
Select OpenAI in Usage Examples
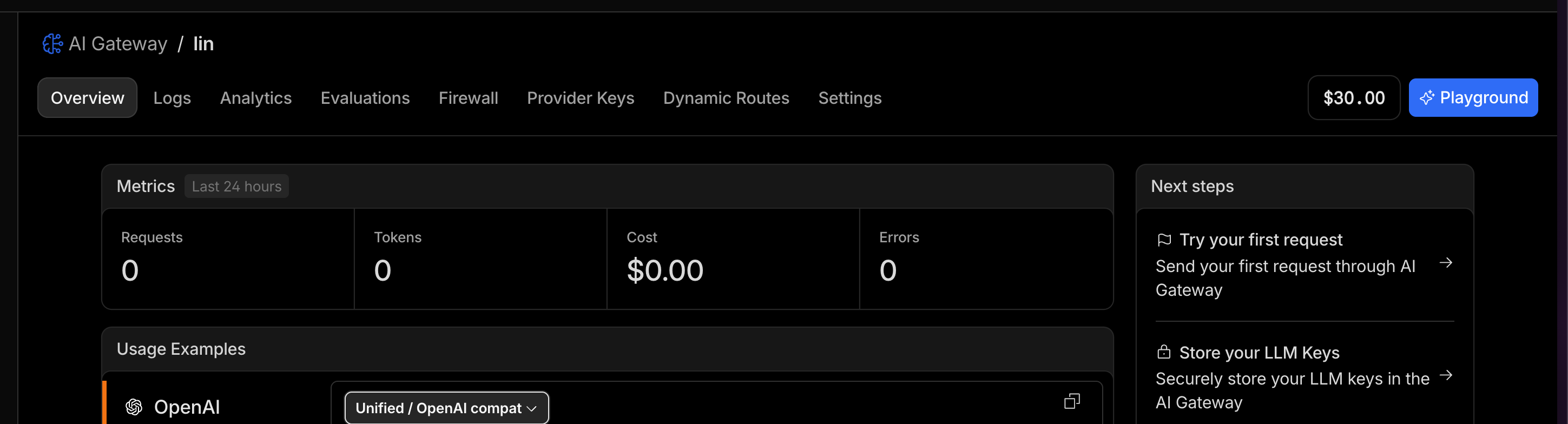(186, 406)
